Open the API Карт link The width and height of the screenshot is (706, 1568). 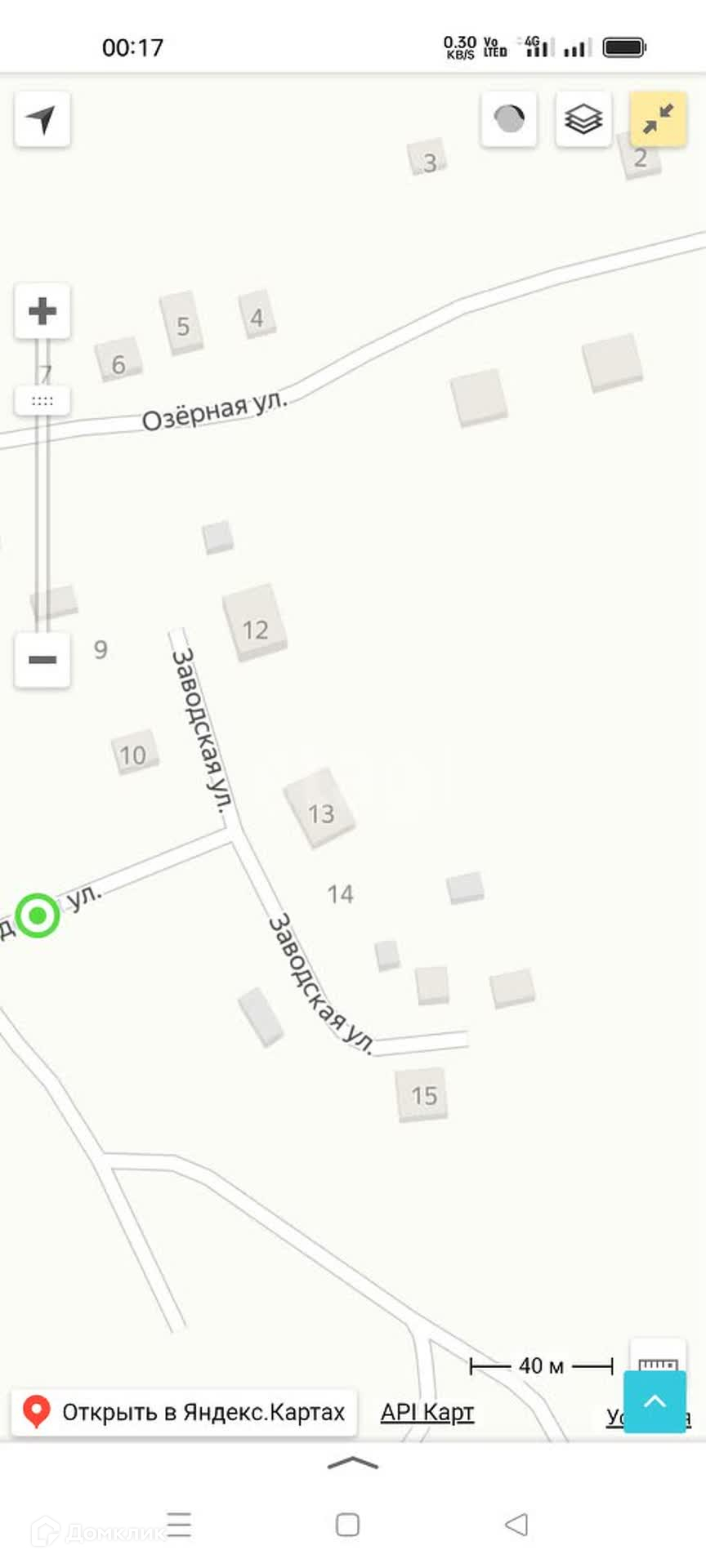coord(427,1412)
